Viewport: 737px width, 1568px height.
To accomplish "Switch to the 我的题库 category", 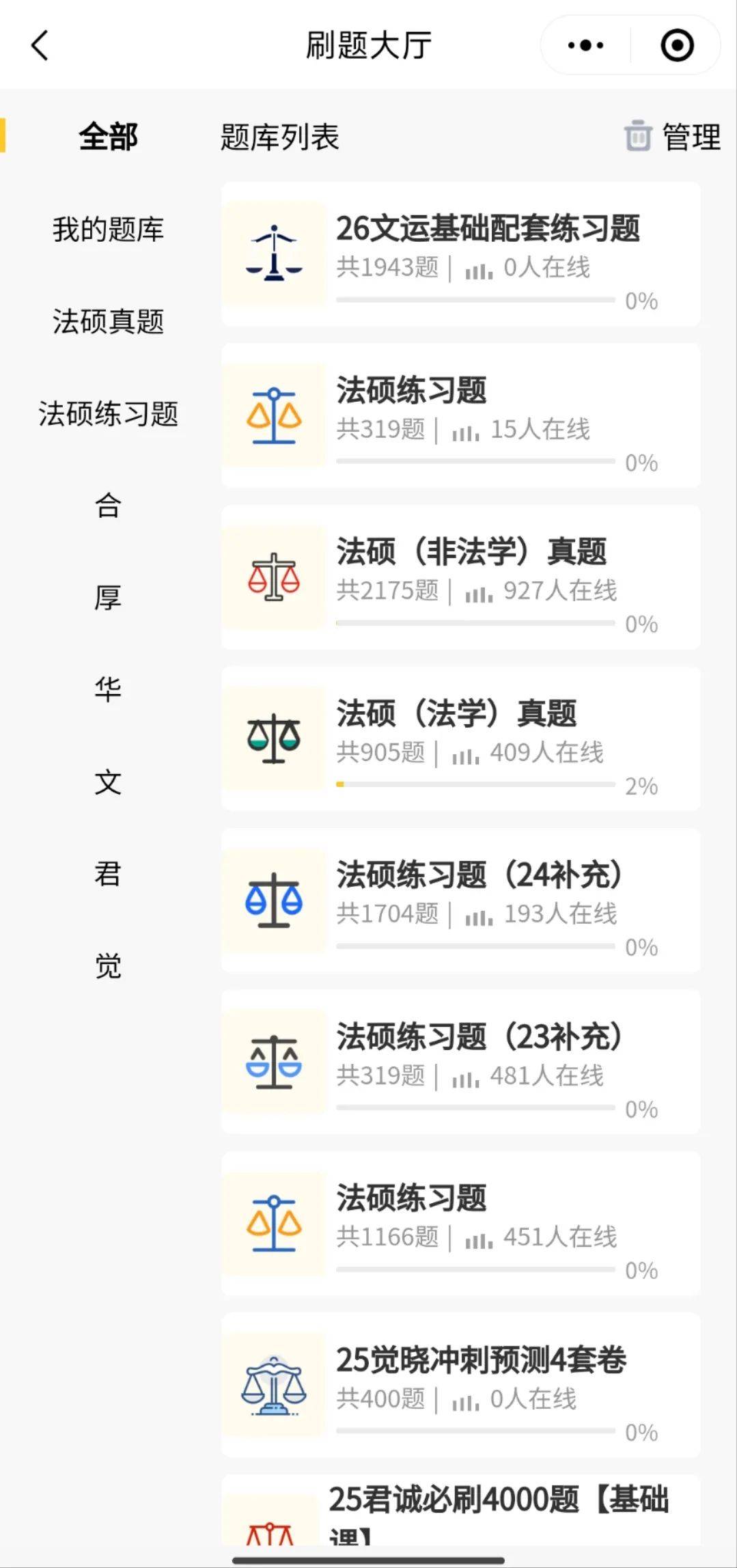I will point(108,230).
